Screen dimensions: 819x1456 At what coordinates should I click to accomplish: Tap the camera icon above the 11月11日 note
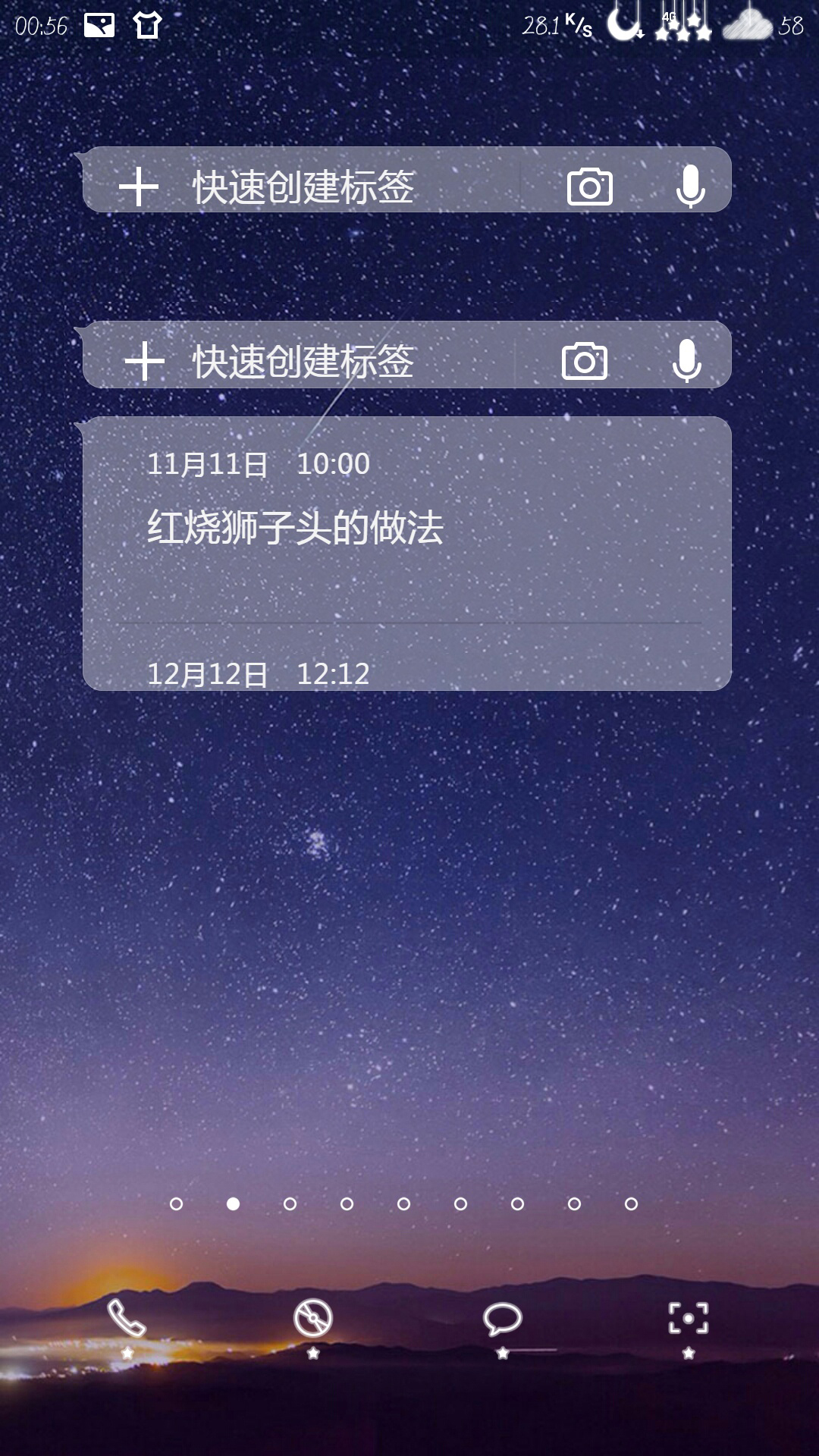coord(585,361)
